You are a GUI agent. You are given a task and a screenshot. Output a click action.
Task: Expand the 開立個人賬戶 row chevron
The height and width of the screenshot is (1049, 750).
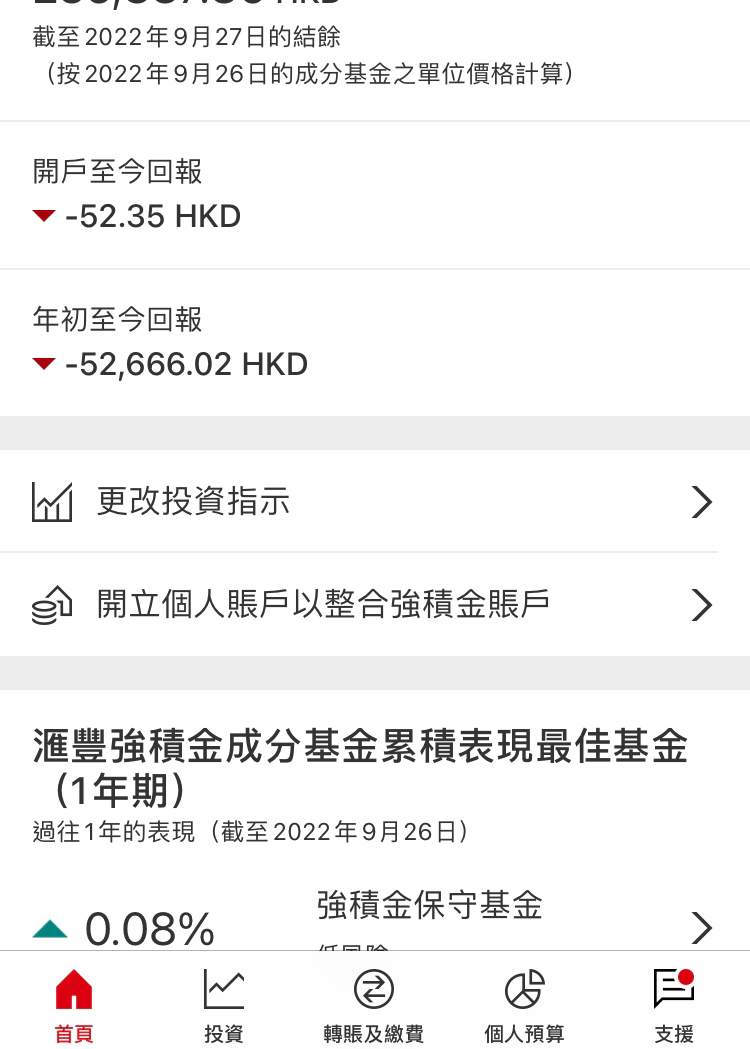click(701, 604)
